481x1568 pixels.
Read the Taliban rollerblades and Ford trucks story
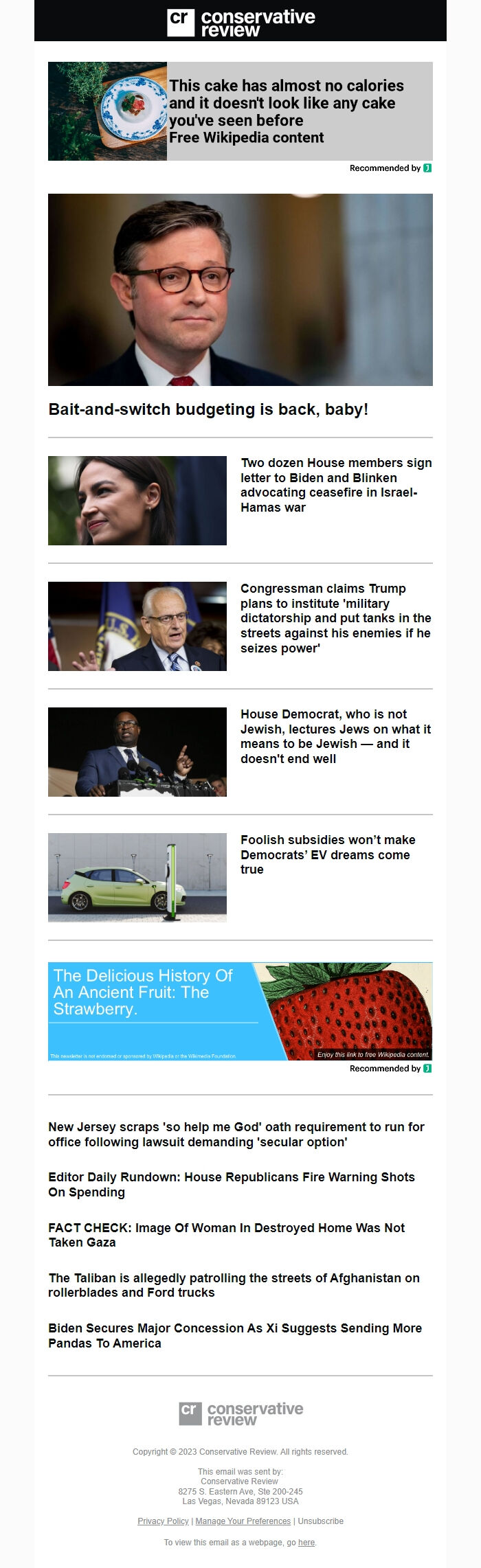pos(234,1285)
